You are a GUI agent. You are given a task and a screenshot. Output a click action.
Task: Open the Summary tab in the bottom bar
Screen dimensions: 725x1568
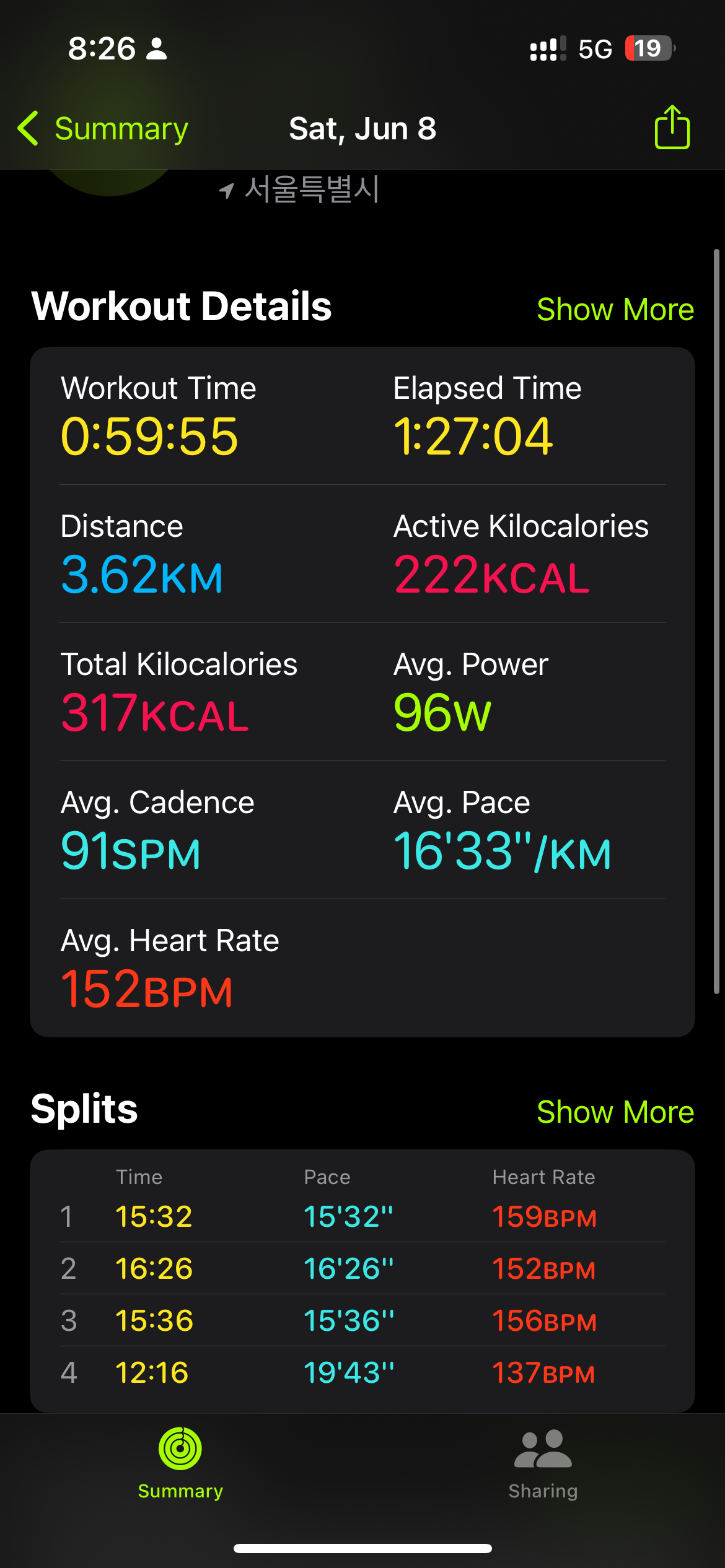point(180,1465)
